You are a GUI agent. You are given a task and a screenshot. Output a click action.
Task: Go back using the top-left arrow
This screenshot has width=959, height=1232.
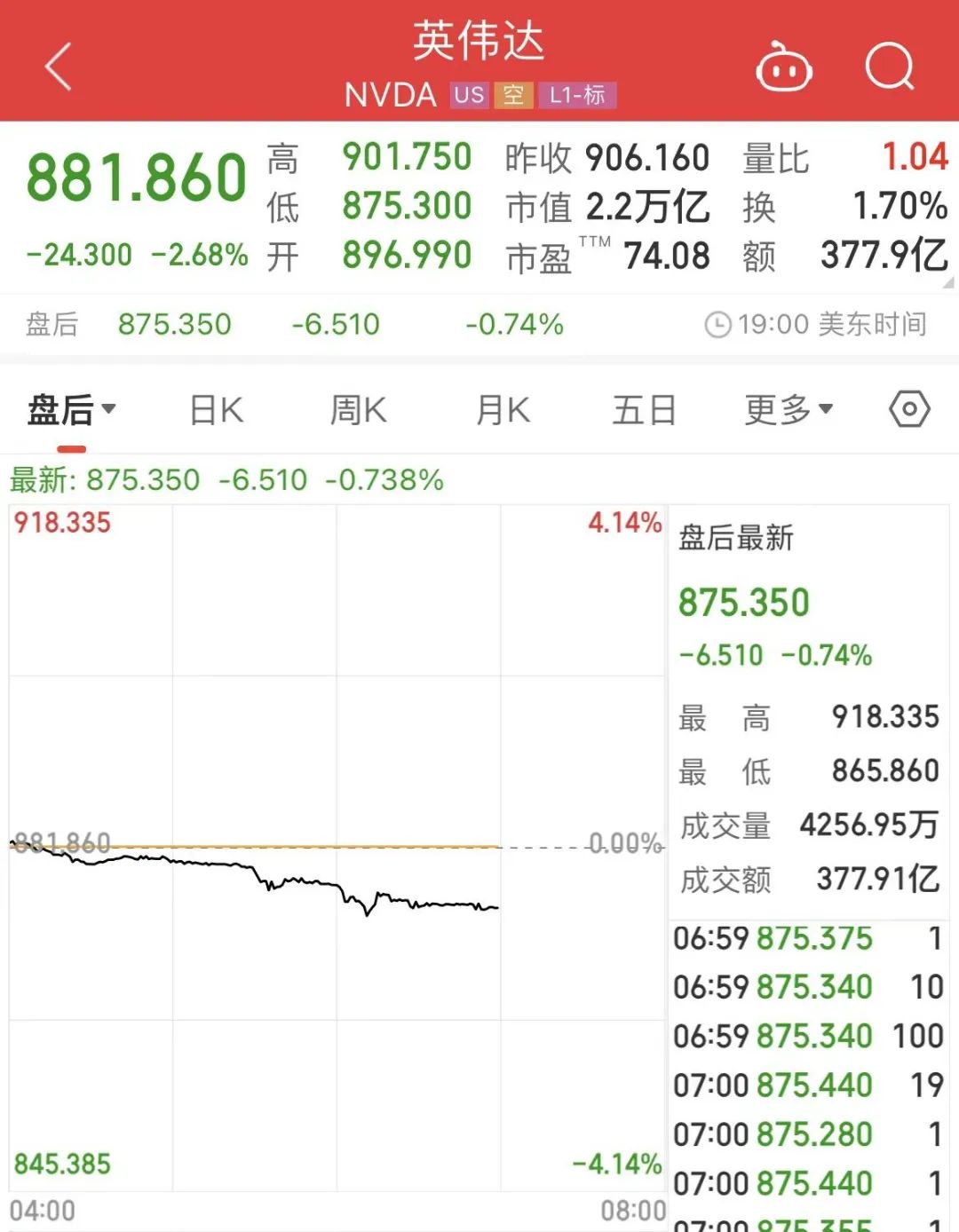[x=59, y=67]
